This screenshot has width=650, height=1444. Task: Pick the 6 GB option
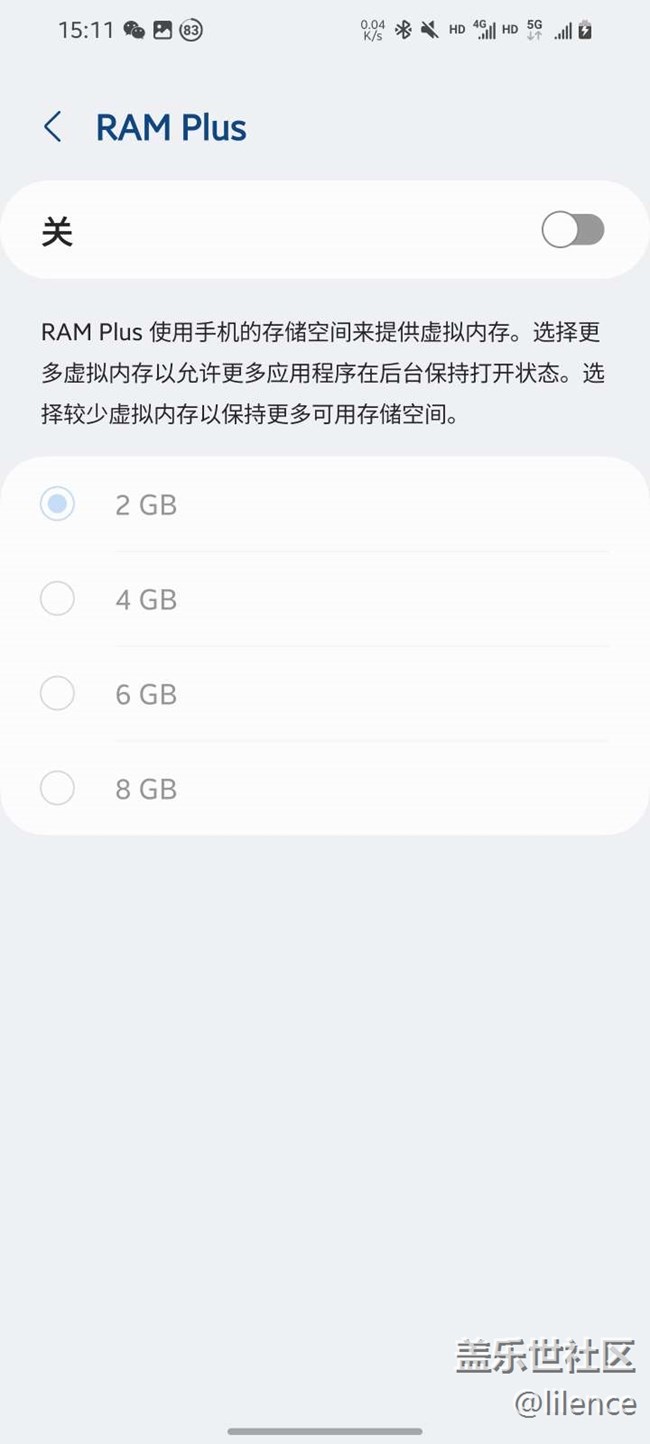click(x=58, y=694)
